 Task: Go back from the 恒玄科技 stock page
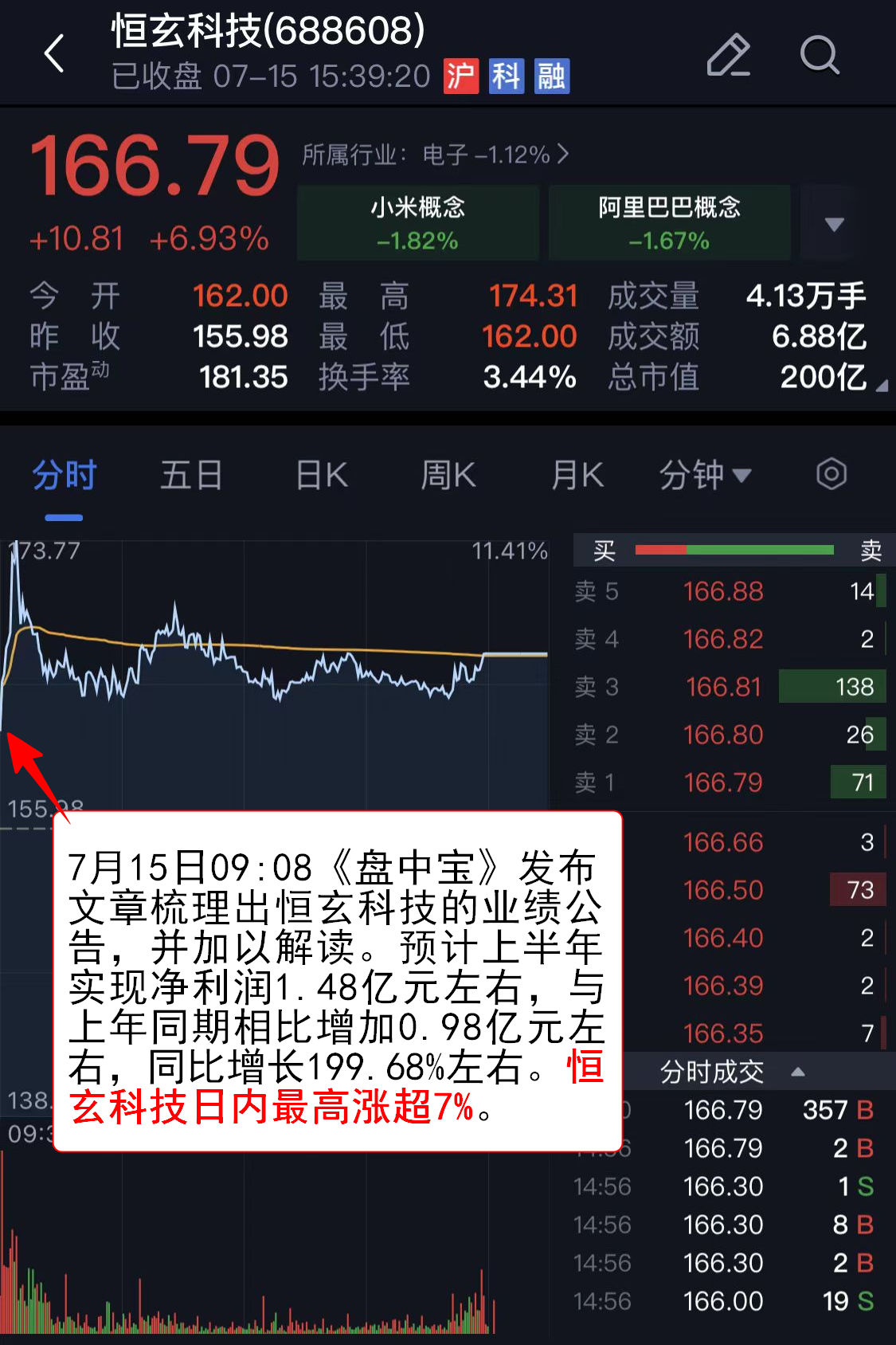pos(54,54)
